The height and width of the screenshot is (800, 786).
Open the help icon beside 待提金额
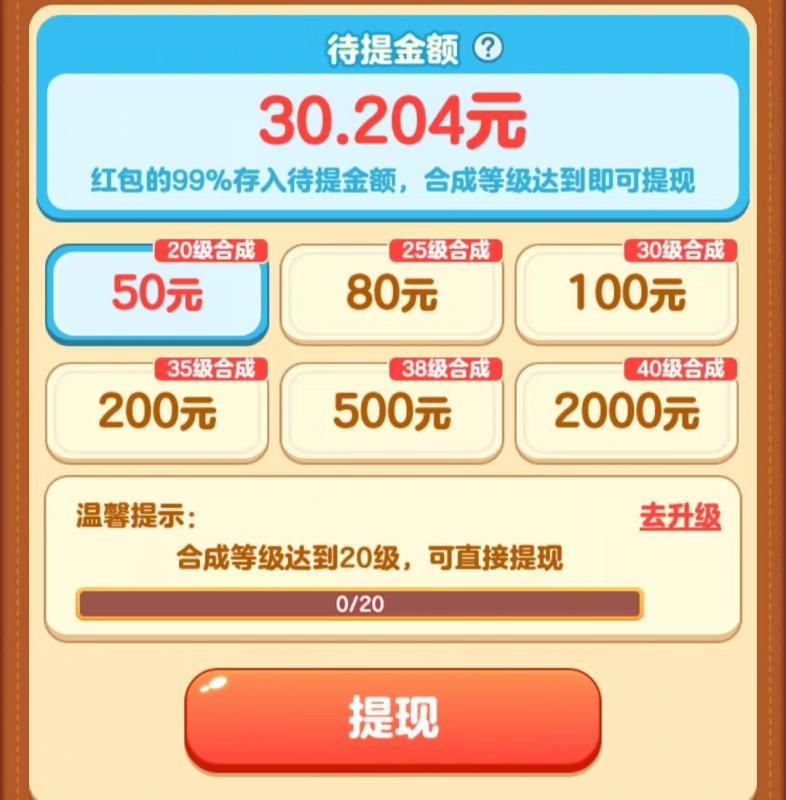click(488, 48)
